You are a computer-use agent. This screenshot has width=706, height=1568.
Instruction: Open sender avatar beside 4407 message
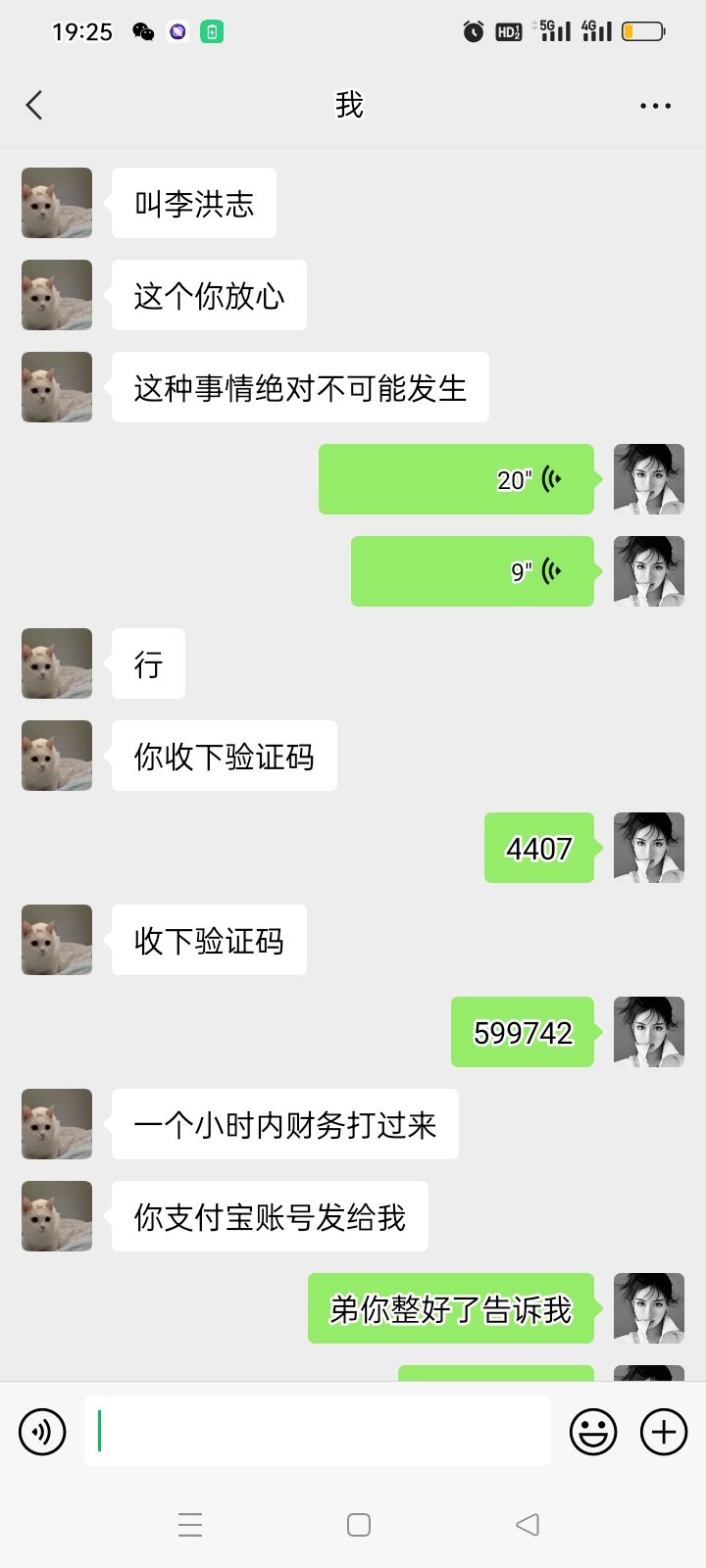[x=648, y=848]
